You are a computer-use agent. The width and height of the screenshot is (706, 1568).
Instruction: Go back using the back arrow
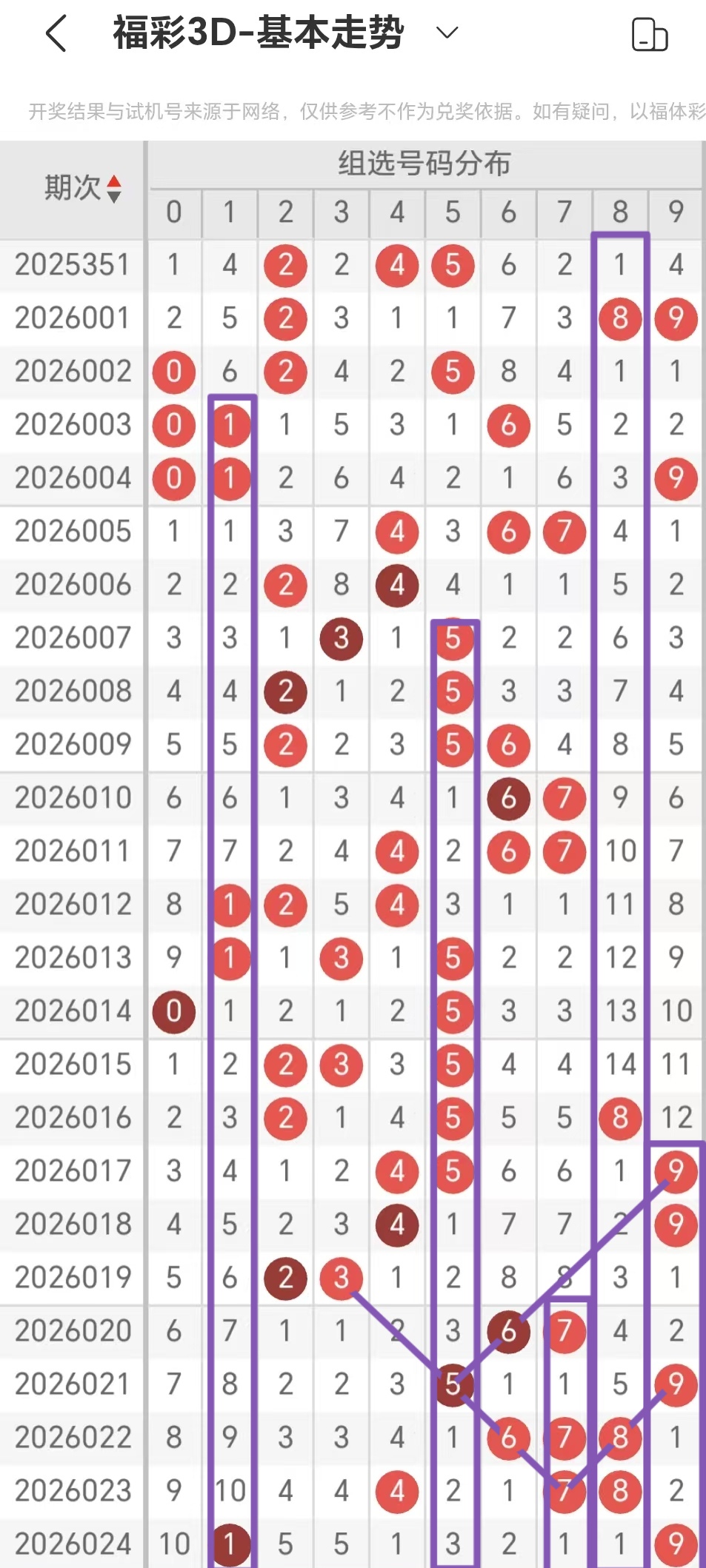pyautogui.click(x=56, y=33)
